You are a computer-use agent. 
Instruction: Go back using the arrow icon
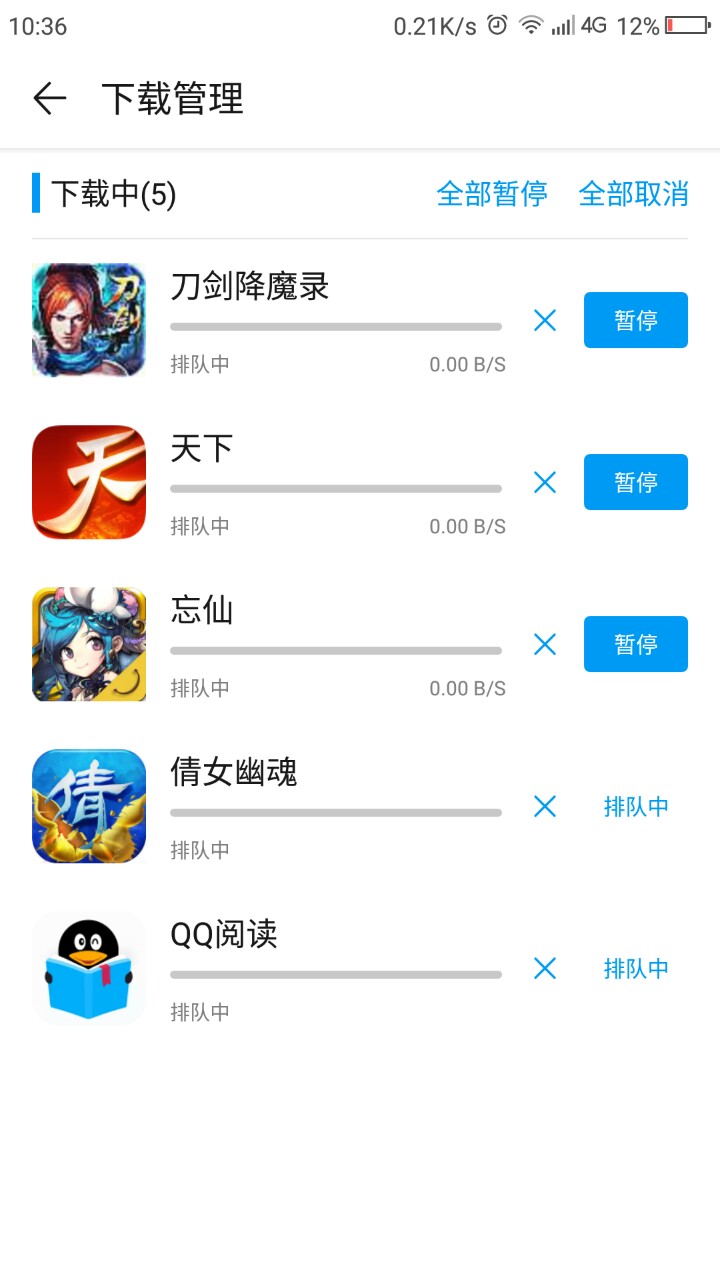point(49,98)
